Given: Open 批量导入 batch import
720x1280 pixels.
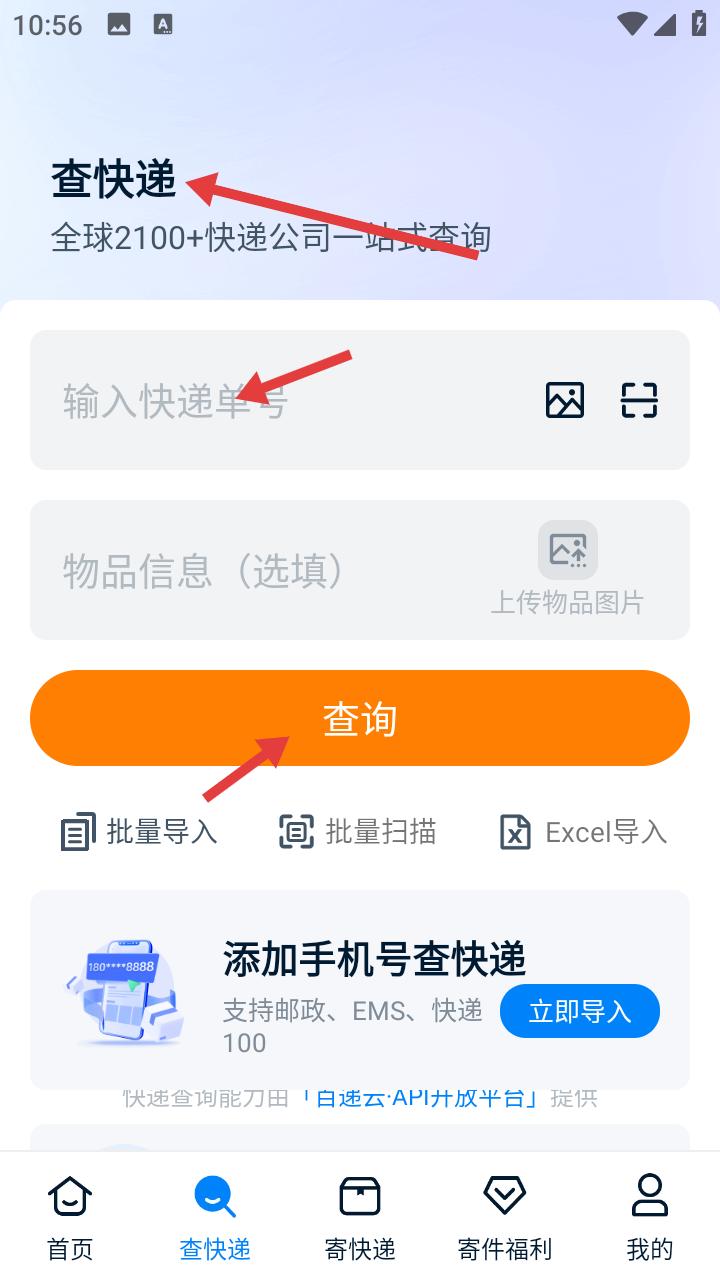Looking at the screenshot, I should coord(139,832).
